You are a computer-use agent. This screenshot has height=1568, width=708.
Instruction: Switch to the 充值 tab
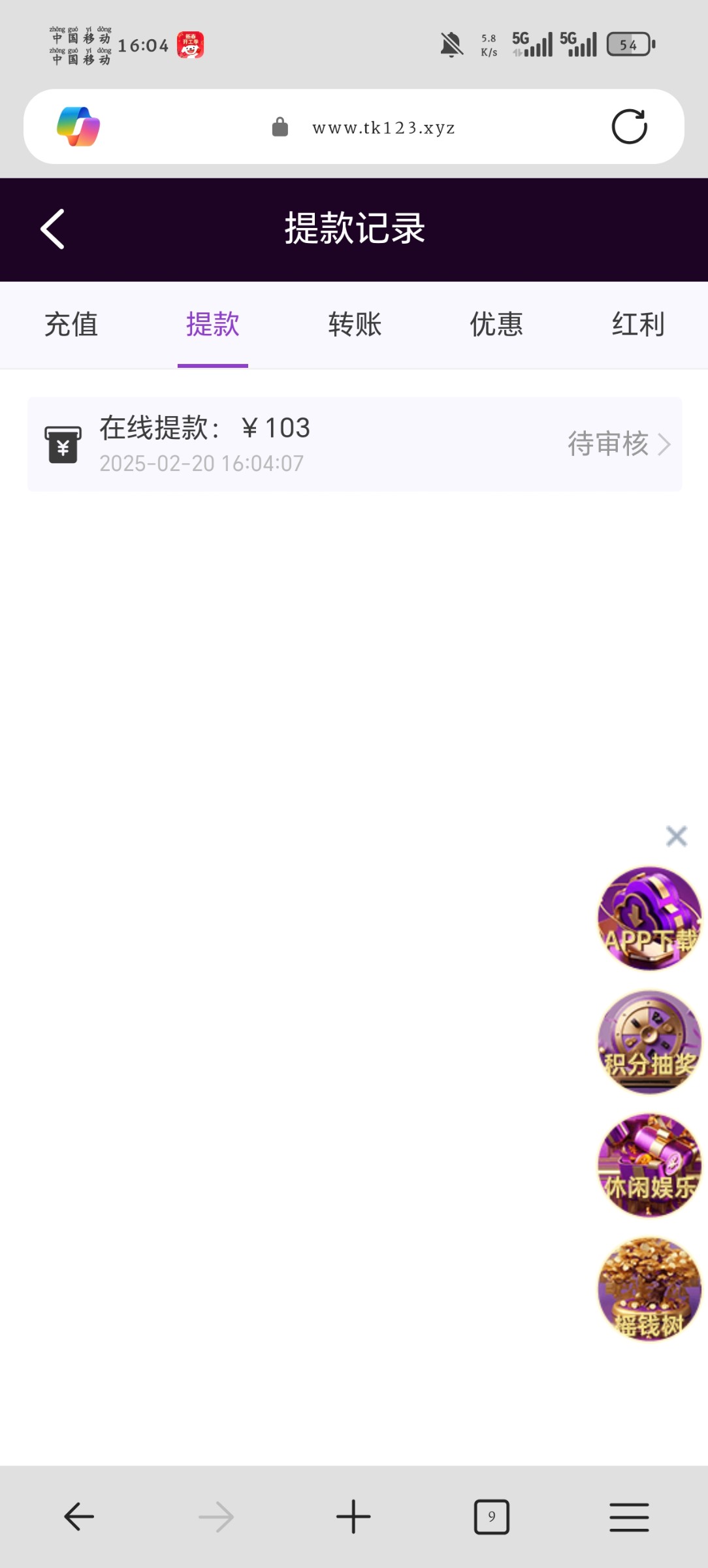tap(71, 325)
